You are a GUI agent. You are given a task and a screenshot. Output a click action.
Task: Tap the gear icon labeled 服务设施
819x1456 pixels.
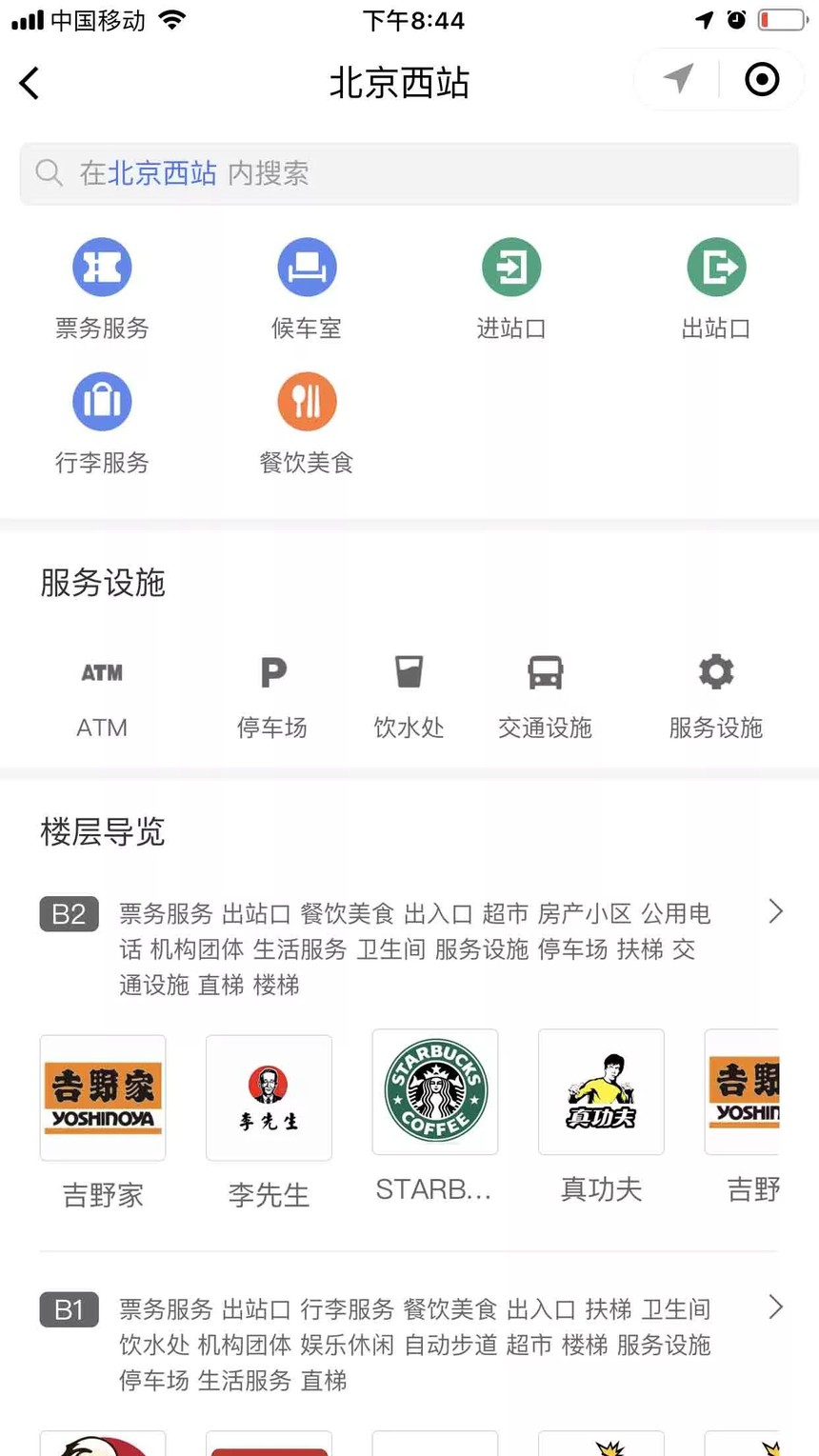click(716, 672)
